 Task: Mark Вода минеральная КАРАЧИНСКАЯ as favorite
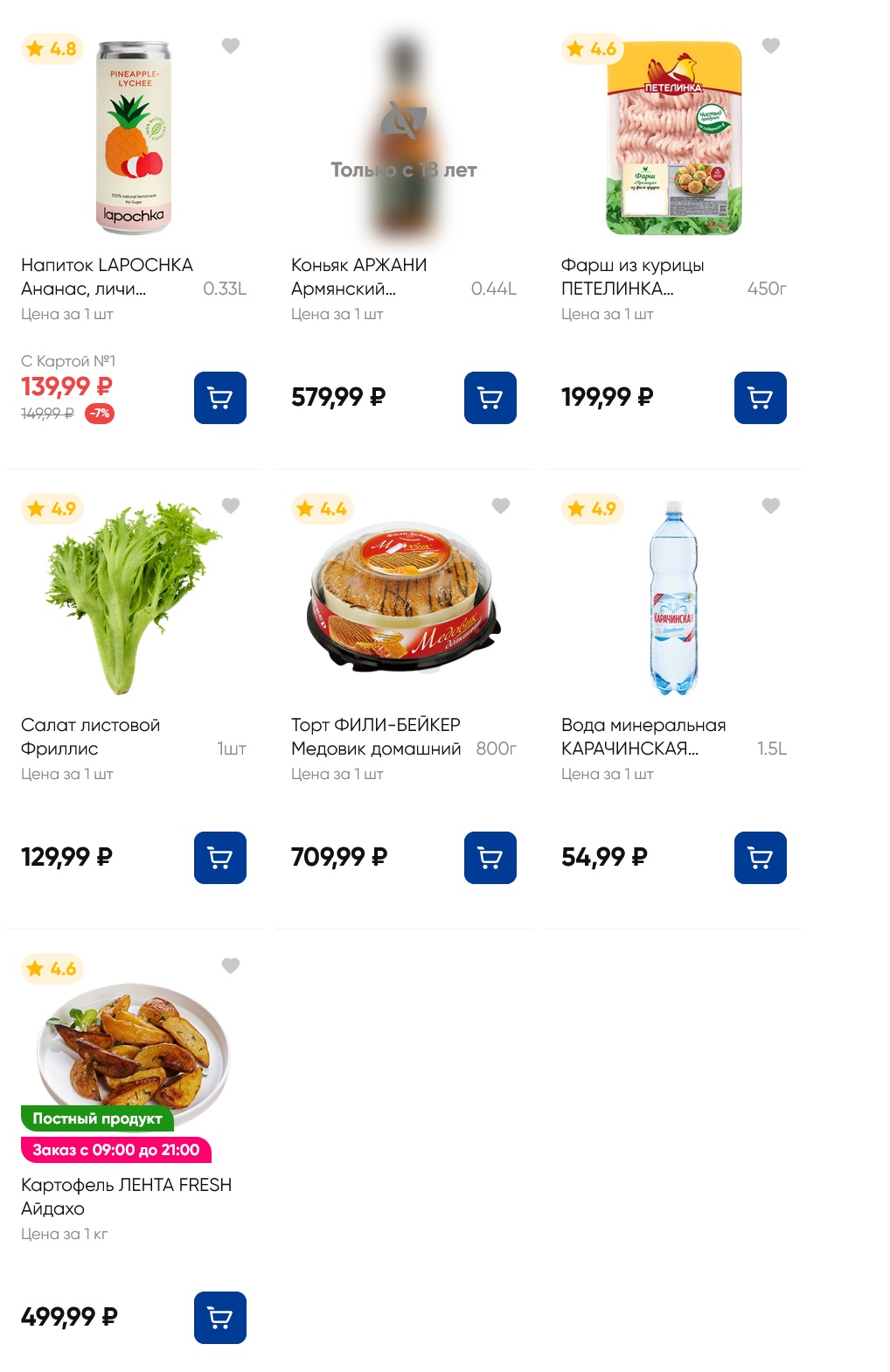771,505
